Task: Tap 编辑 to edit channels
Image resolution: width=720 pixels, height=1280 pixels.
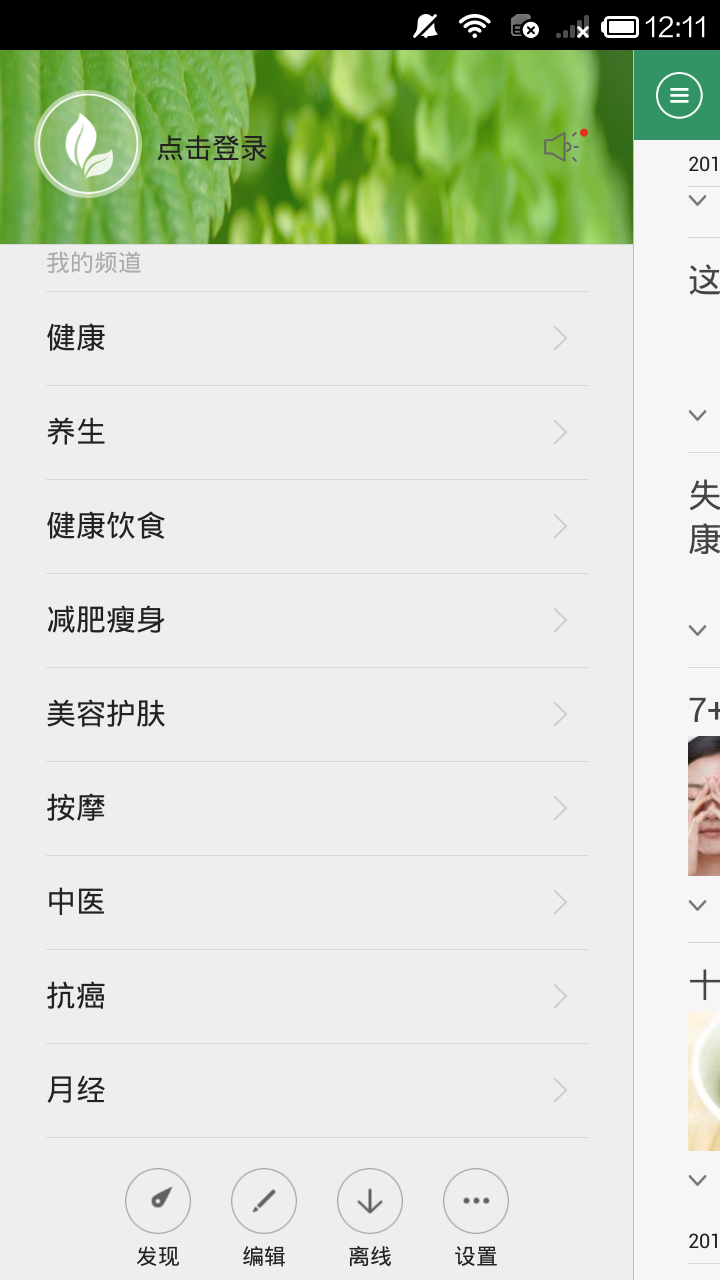Action: [x=264, y=1202]
